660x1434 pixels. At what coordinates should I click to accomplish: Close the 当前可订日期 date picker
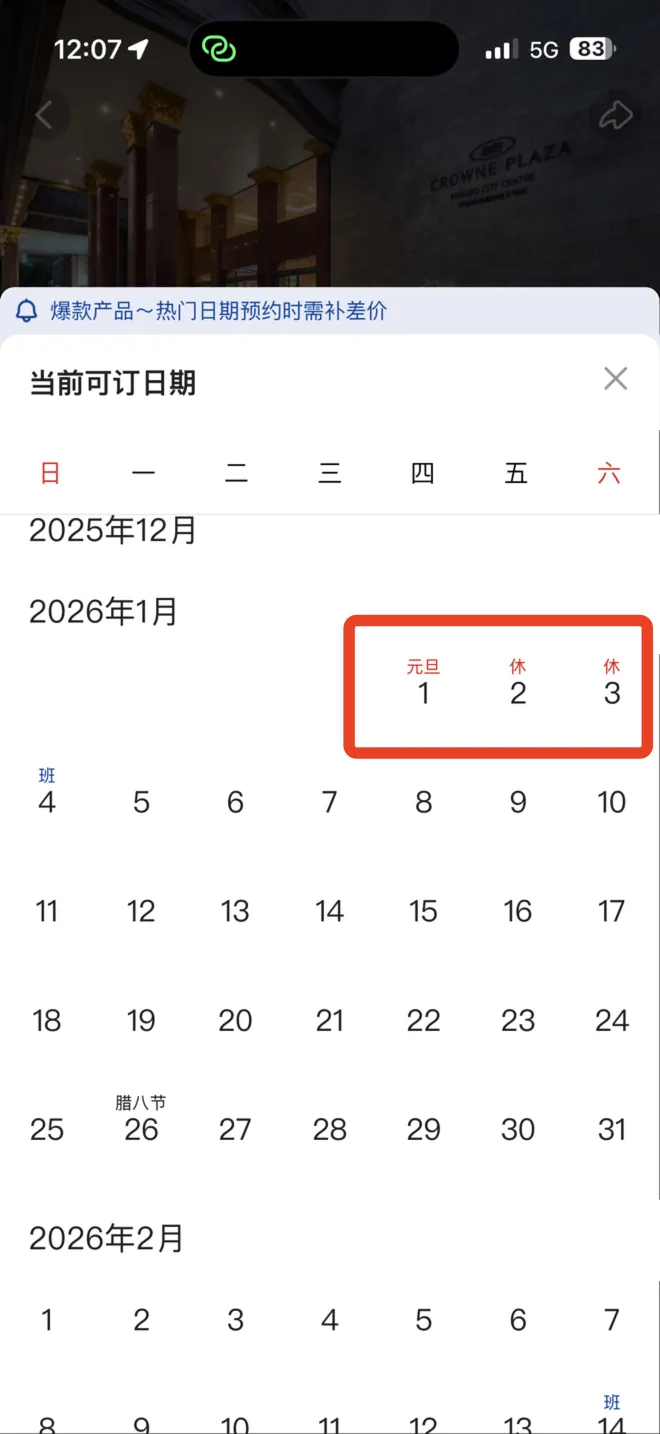coord(615,379)
